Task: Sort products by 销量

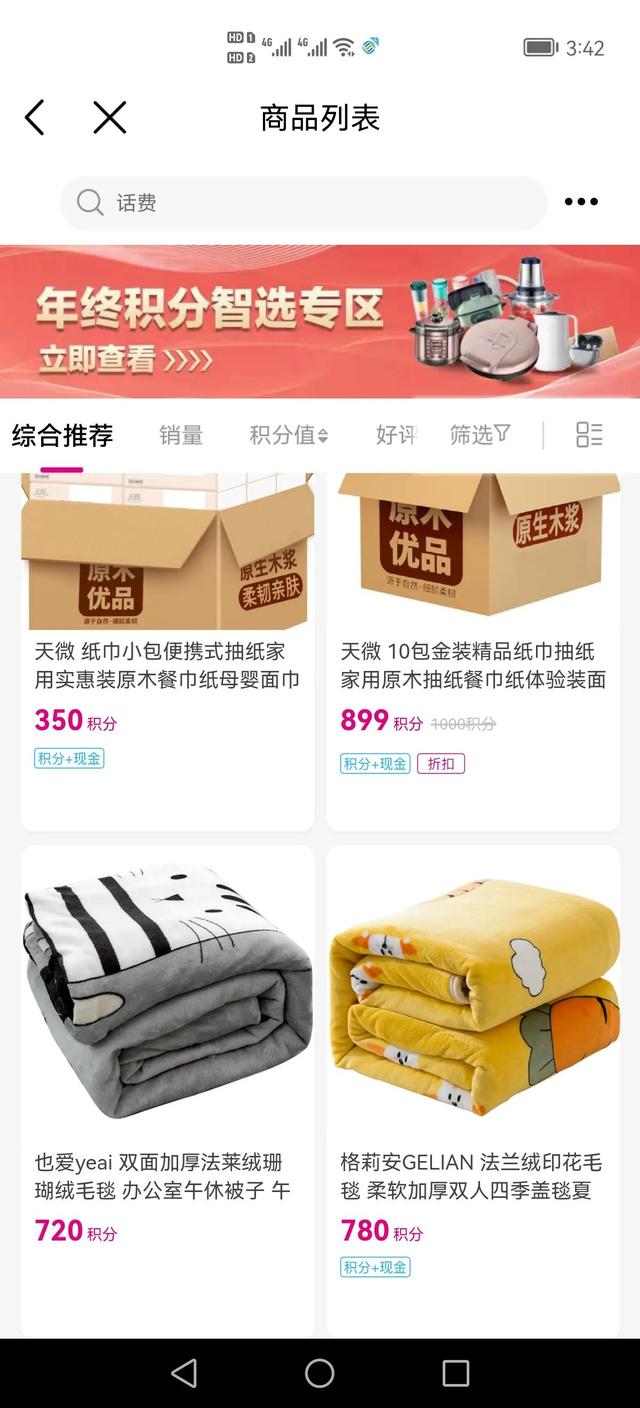Action: pyautogui.click(x=181, y=435)
